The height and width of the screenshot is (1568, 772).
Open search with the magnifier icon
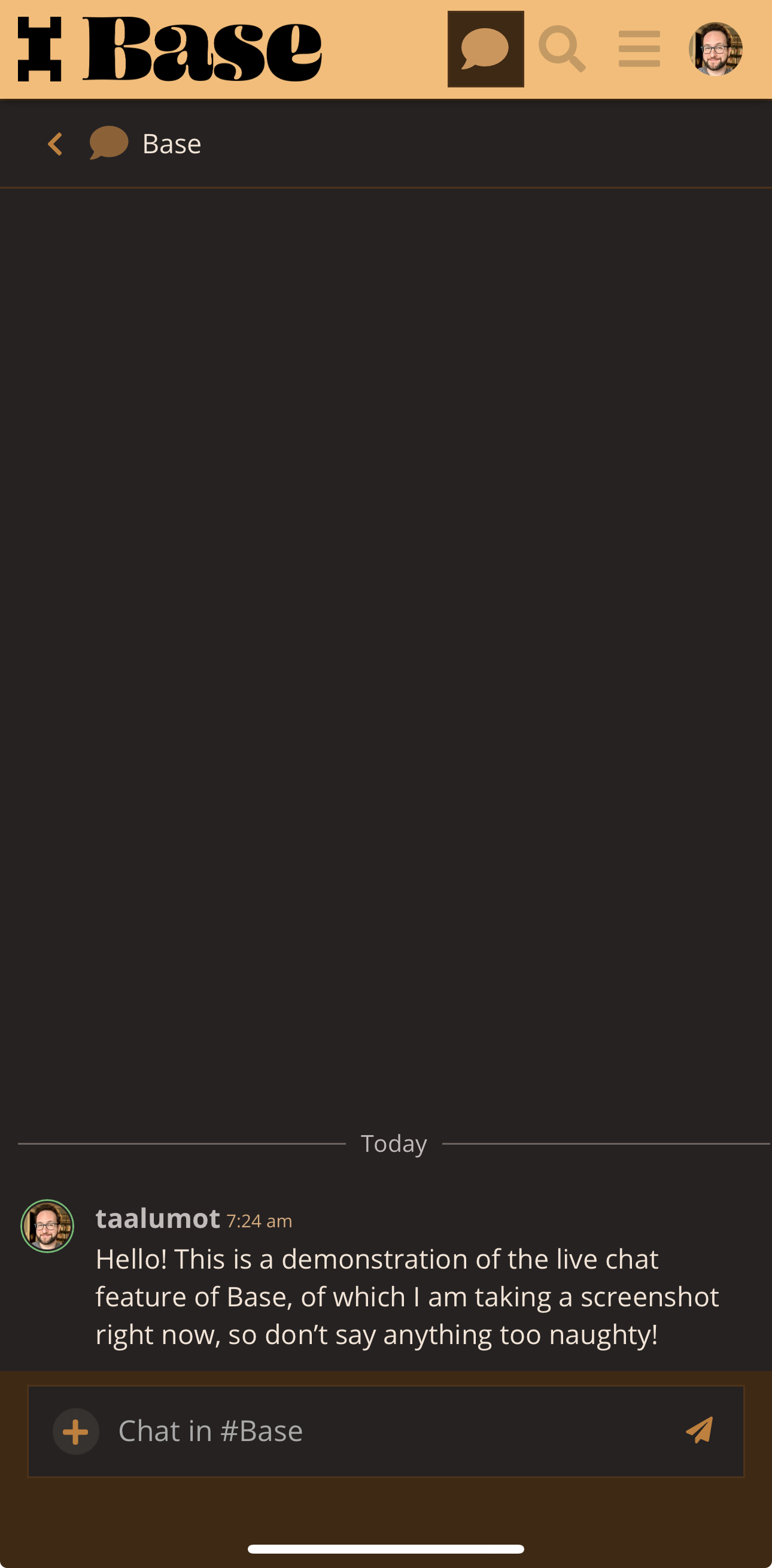pos(561,48)
